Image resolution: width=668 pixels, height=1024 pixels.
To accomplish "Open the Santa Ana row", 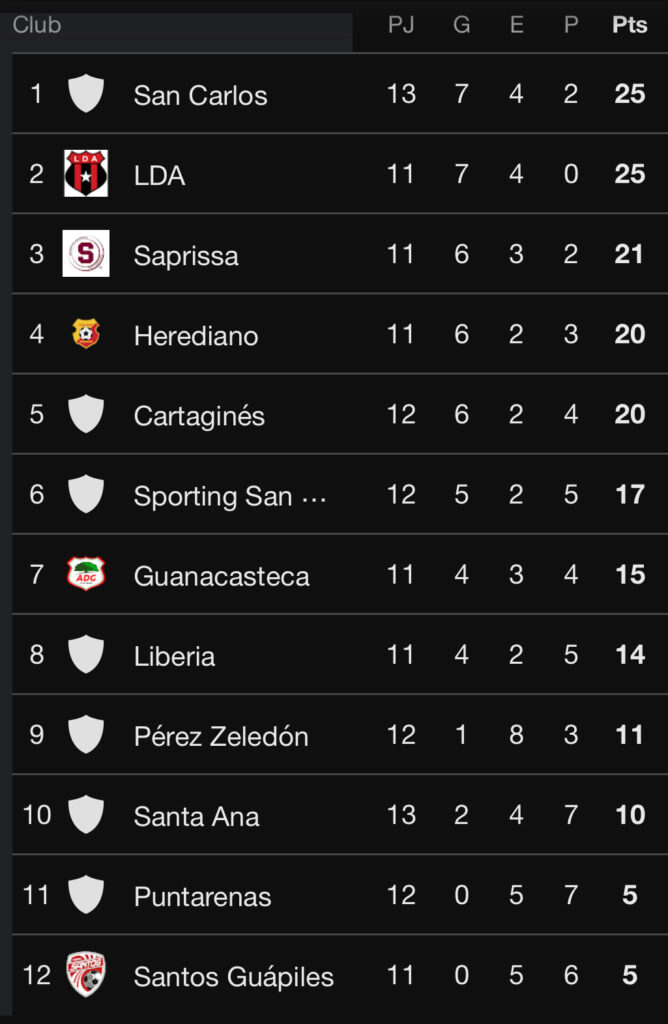I will [196, 816].
